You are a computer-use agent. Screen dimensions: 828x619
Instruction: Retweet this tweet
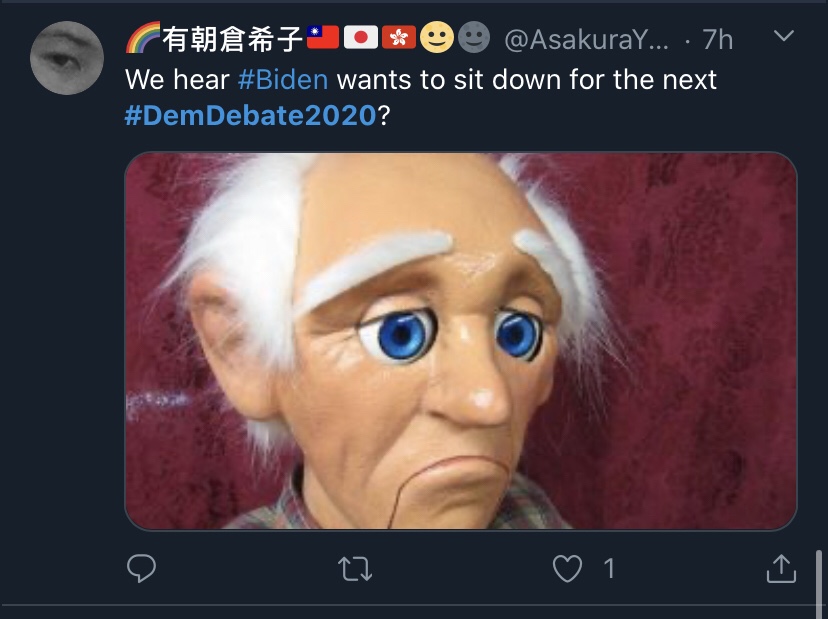[x=356, y=570]
